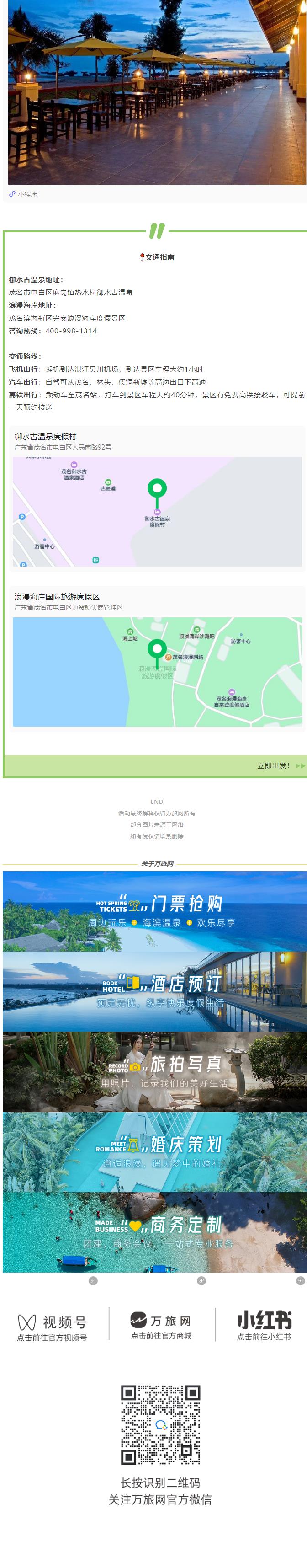
Task: Tap the 立即出发 arrow link
Action: click(x=280, y=766)
